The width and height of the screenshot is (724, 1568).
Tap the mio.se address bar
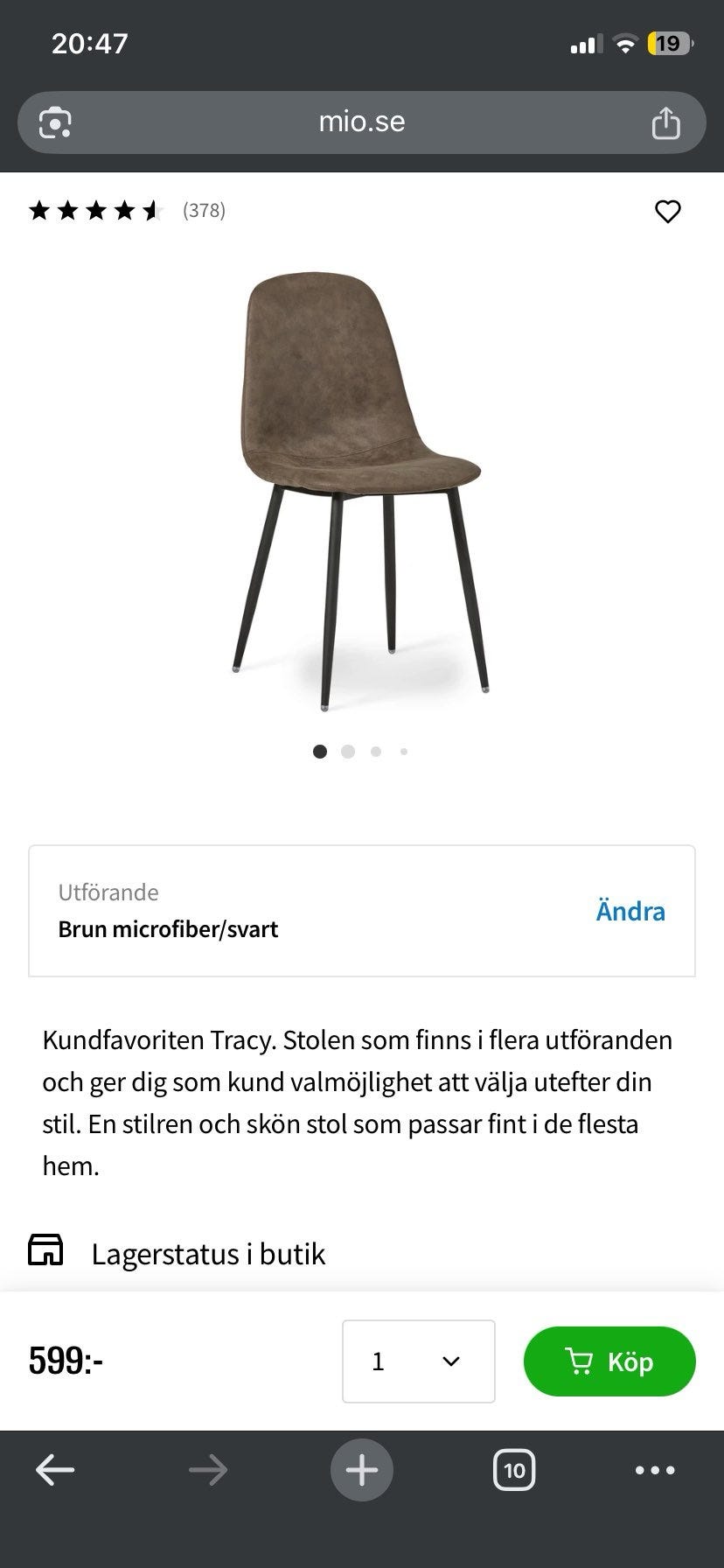(x=362, y=122)
